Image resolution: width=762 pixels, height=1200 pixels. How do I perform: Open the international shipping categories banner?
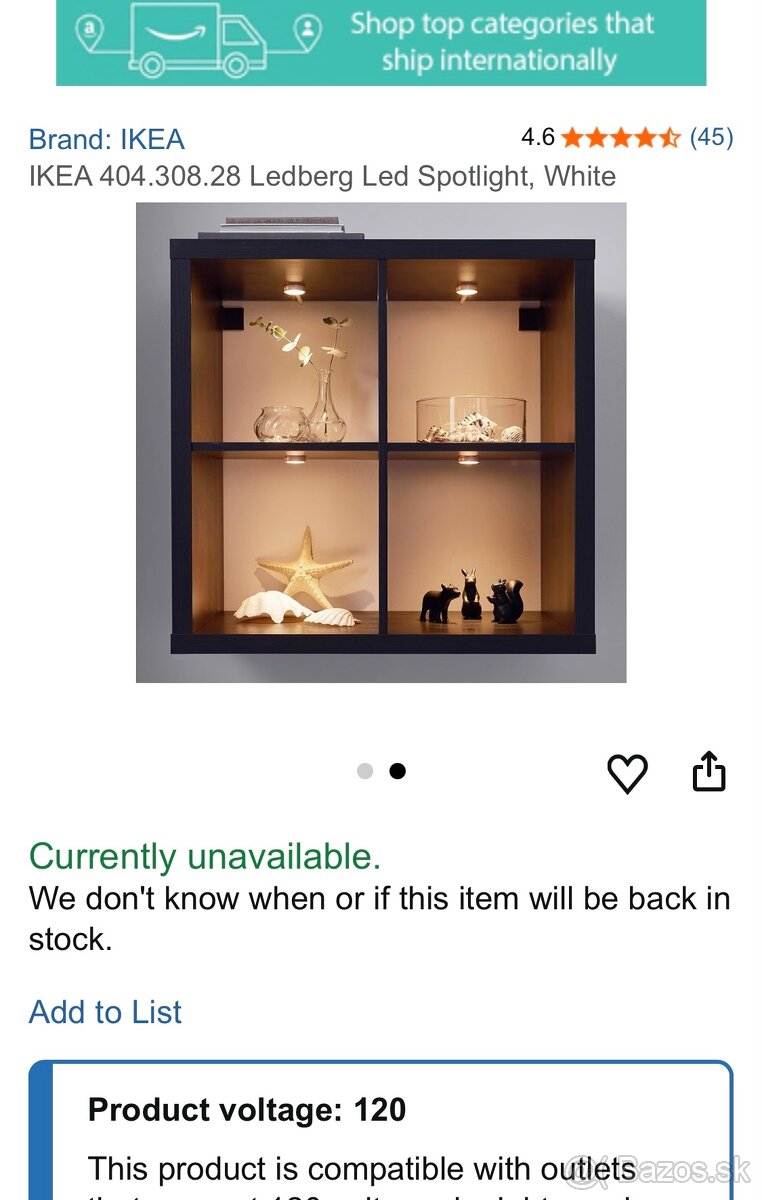tap(381, 42)
